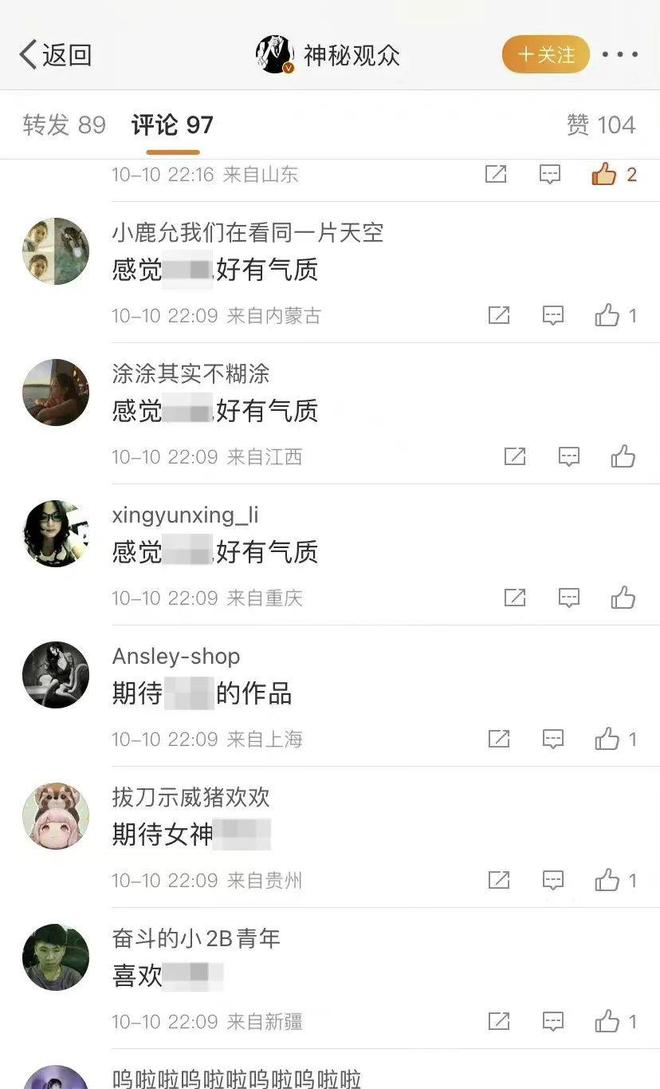The image size is (660, 1089).
Task: Open 拔刀示威猪欢欢's avatar
Action: (x=56, y=815)
